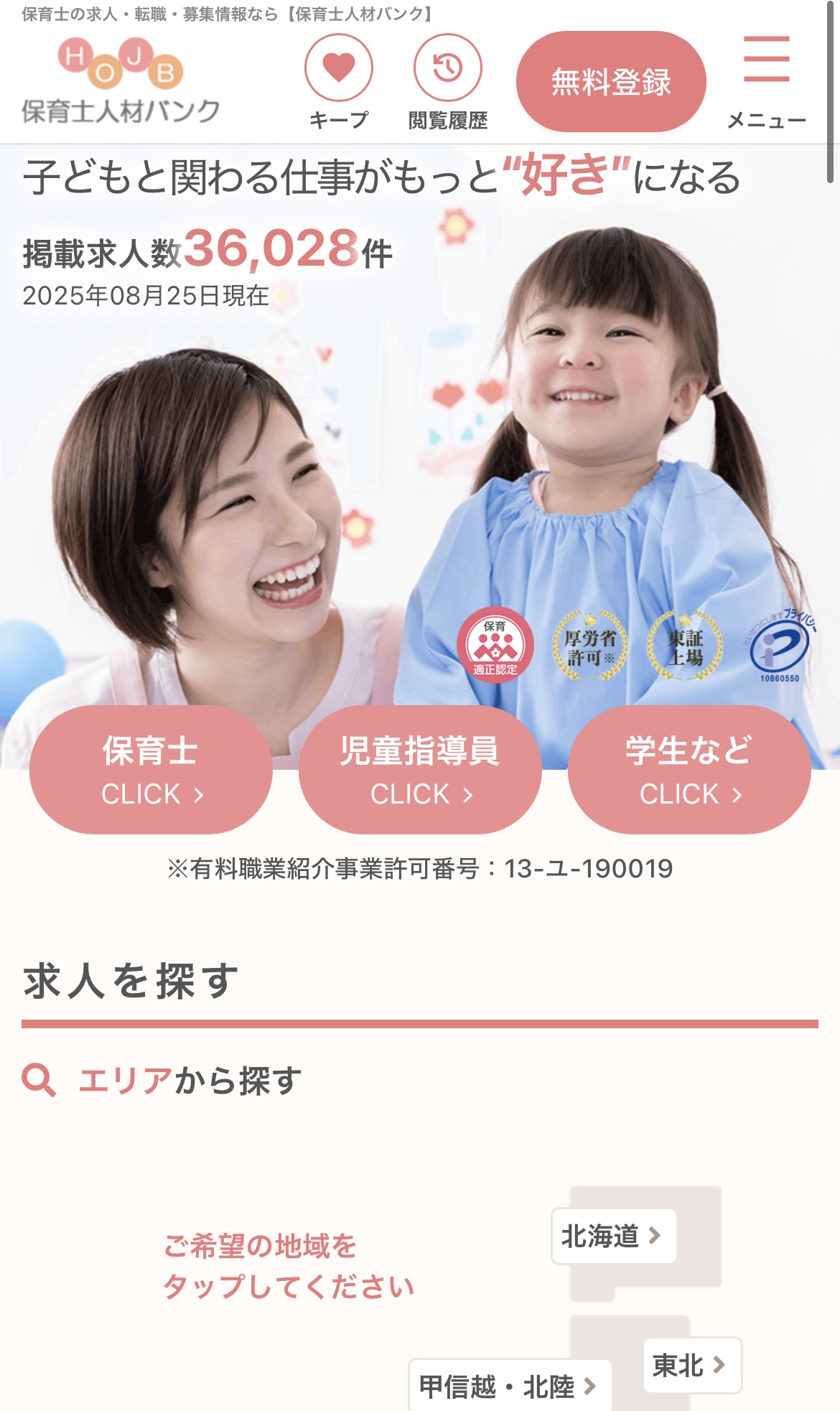Select the 学生など CLICK button
Image resolution: width=840 pixels, height=1411 pixels.
689,770
